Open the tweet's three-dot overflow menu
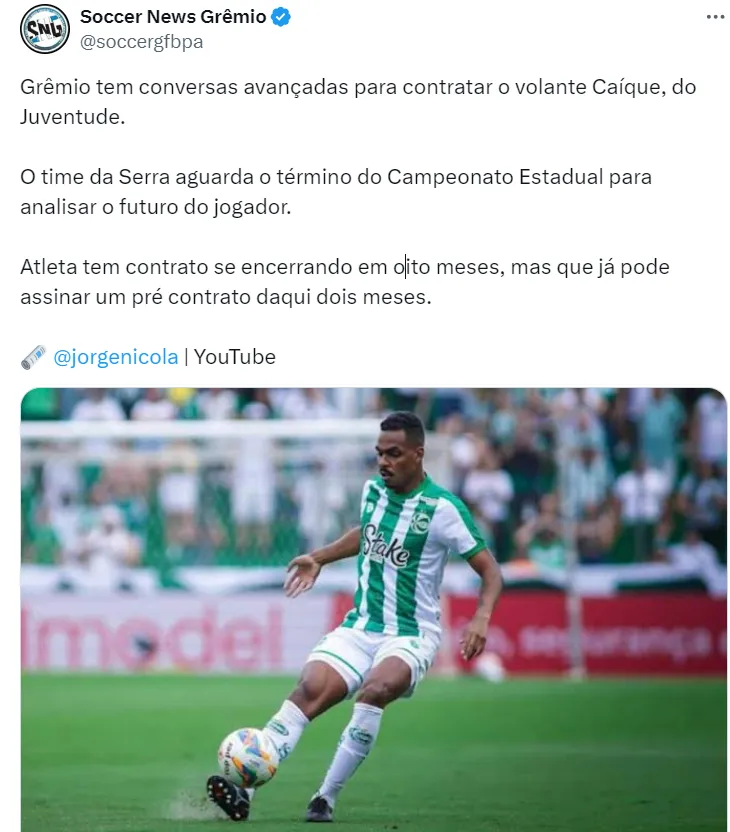This screenshot has width=730, height=832. (714, 17)
